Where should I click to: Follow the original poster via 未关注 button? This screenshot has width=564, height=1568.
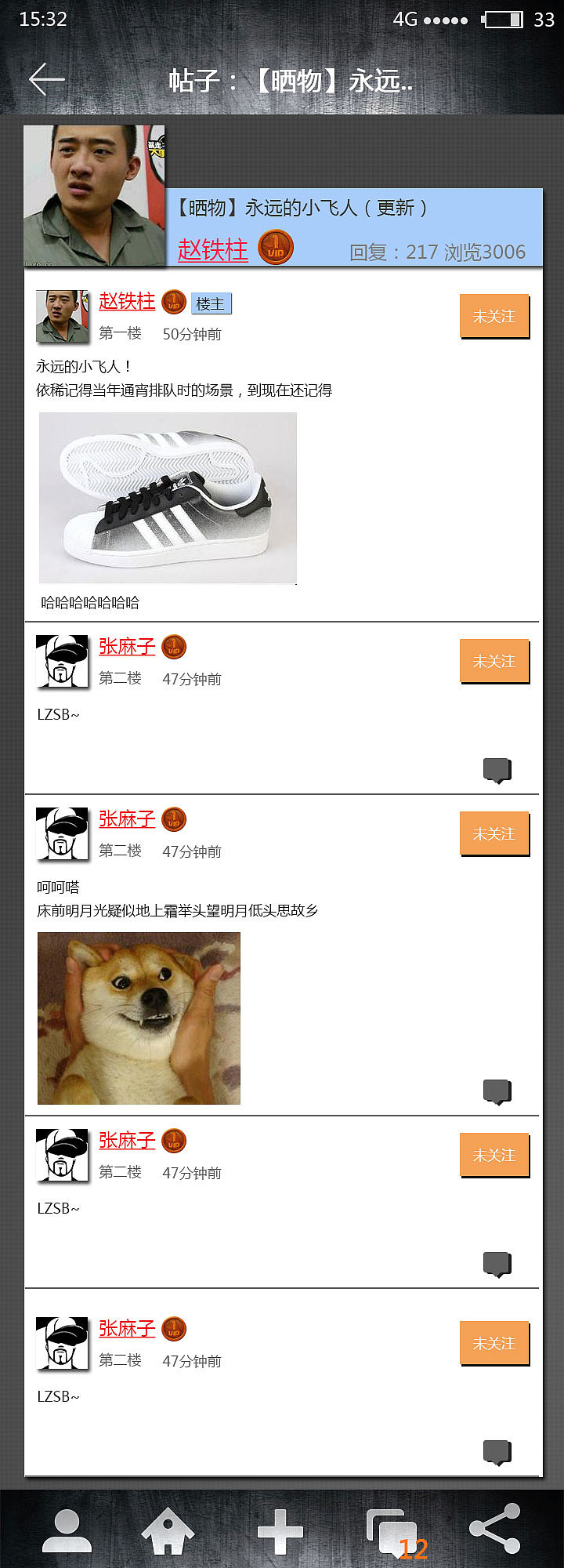click(x=494, y=316)
